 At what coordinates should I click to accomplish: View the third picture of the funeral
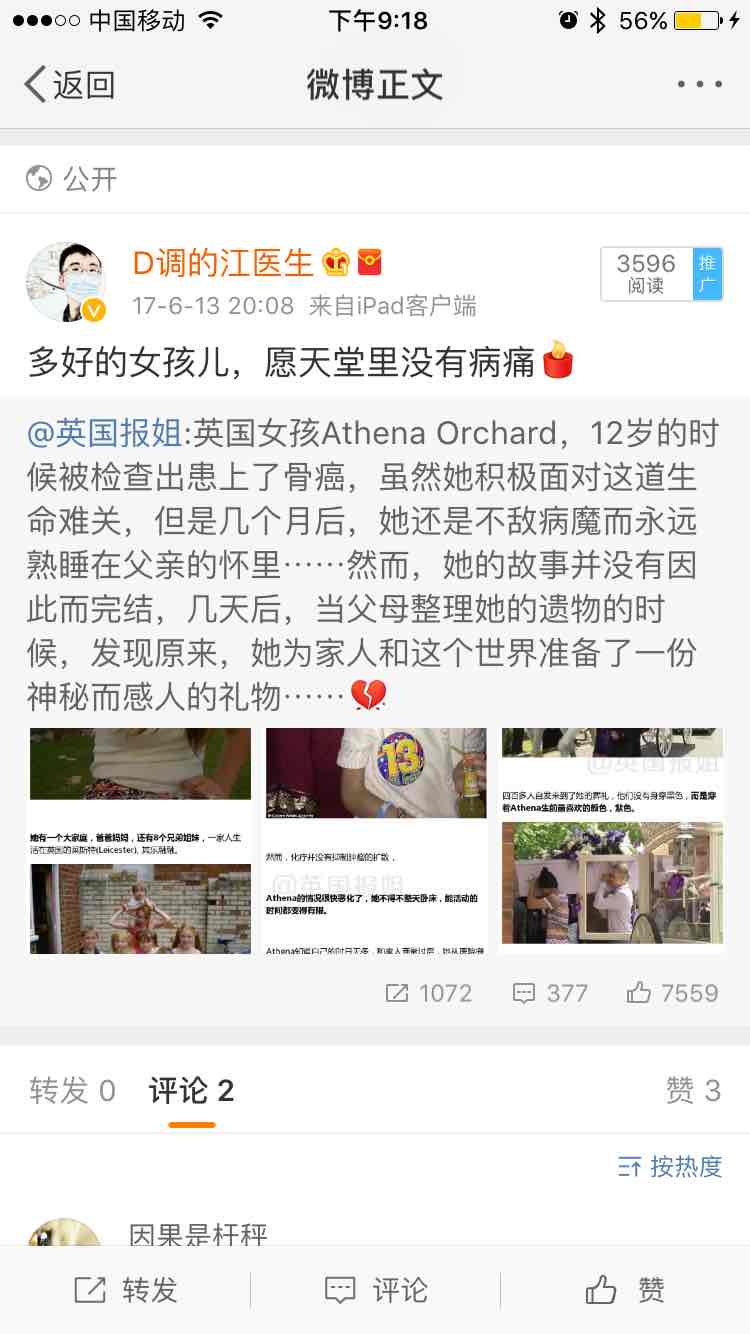click(x=611, y=840)
